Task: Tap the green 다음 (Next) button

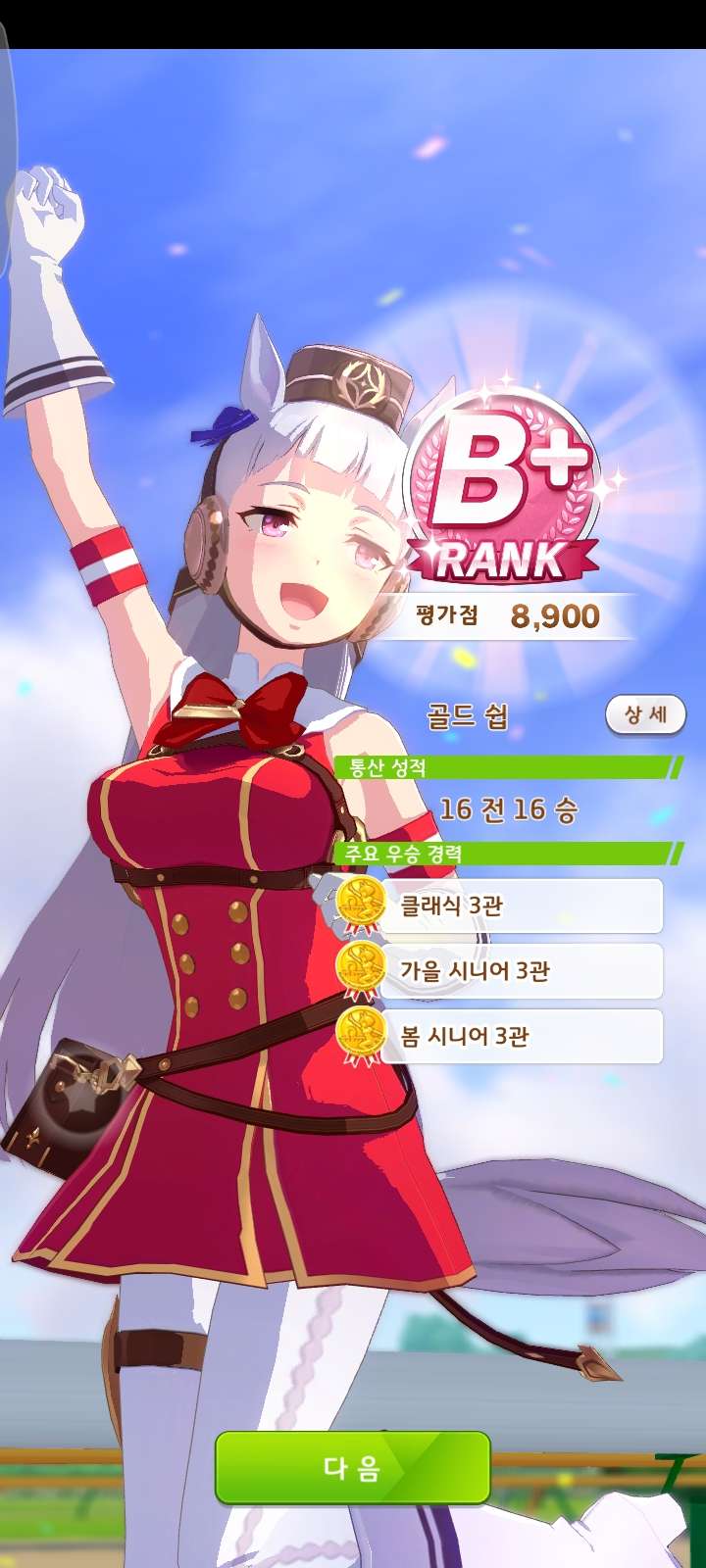Action: 352,1467
